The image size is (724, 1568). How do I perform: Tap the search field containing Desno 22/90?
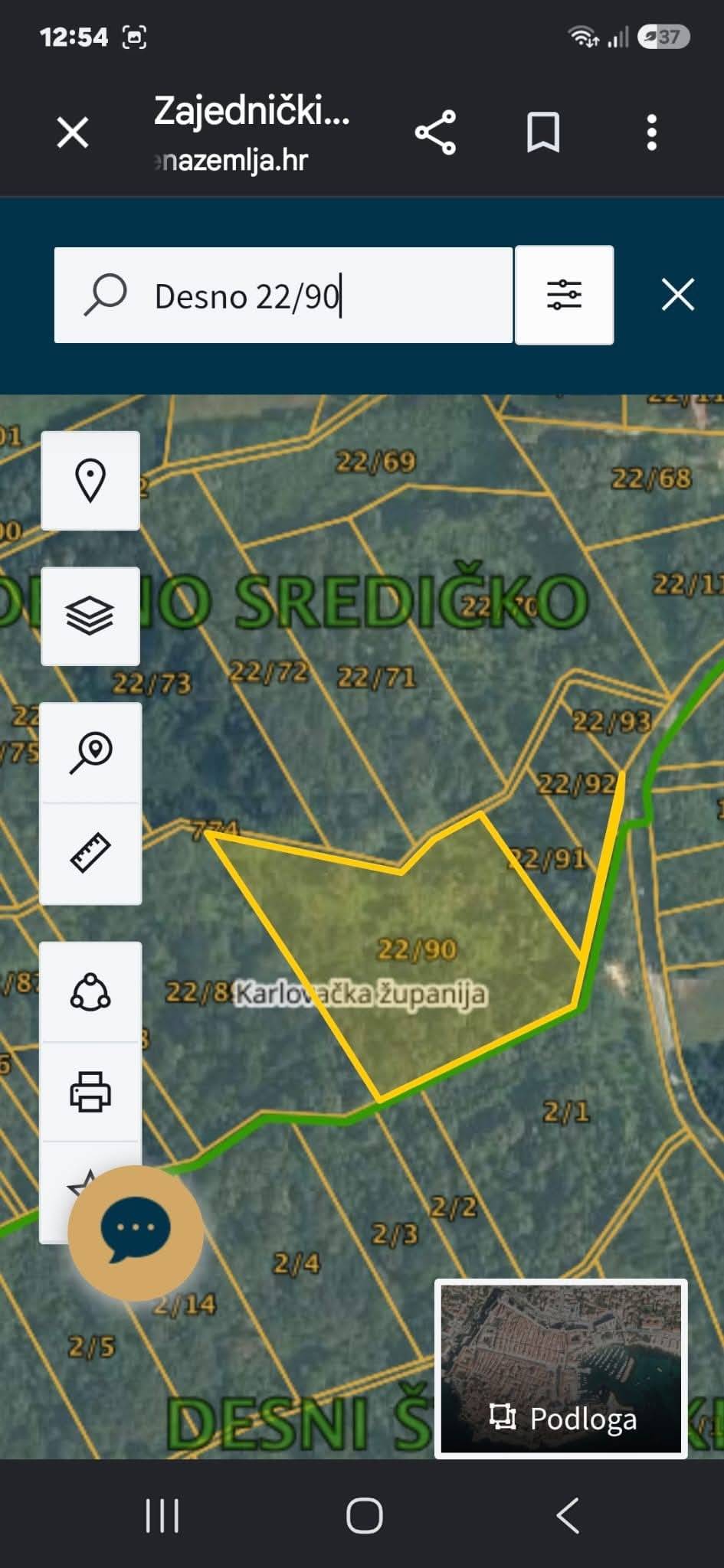(x=283, y=296)
